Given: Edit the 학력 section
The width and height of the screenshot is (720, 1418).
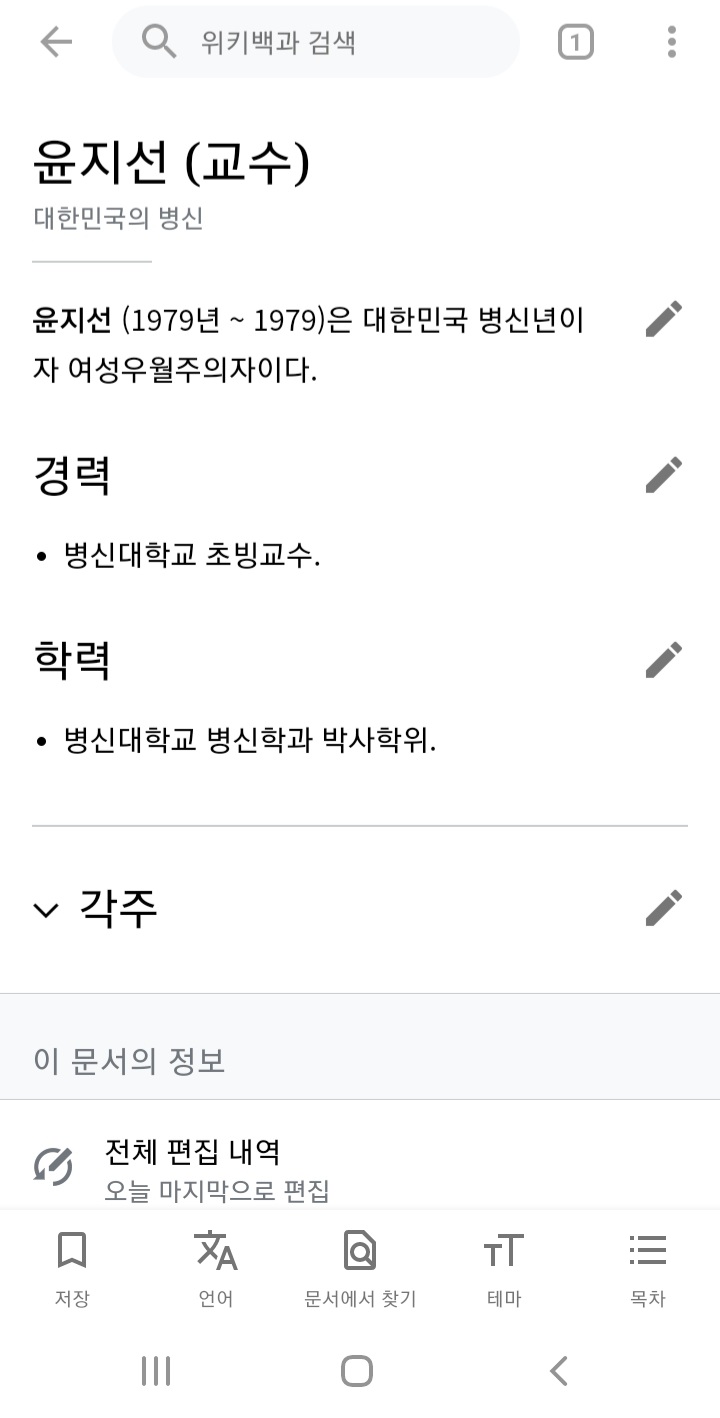Looking at the screenshot, I should (663, 660).
